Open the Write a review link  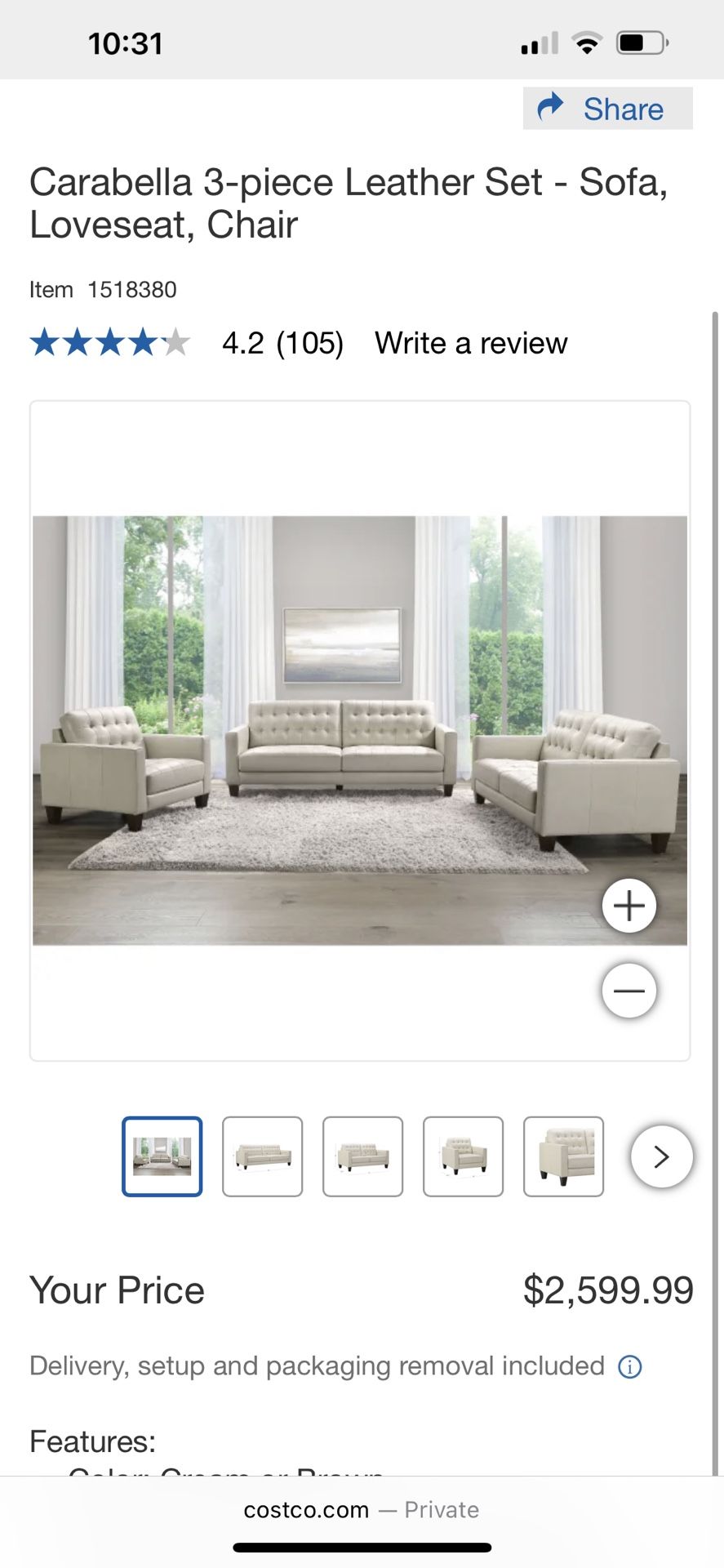point(471,343)
